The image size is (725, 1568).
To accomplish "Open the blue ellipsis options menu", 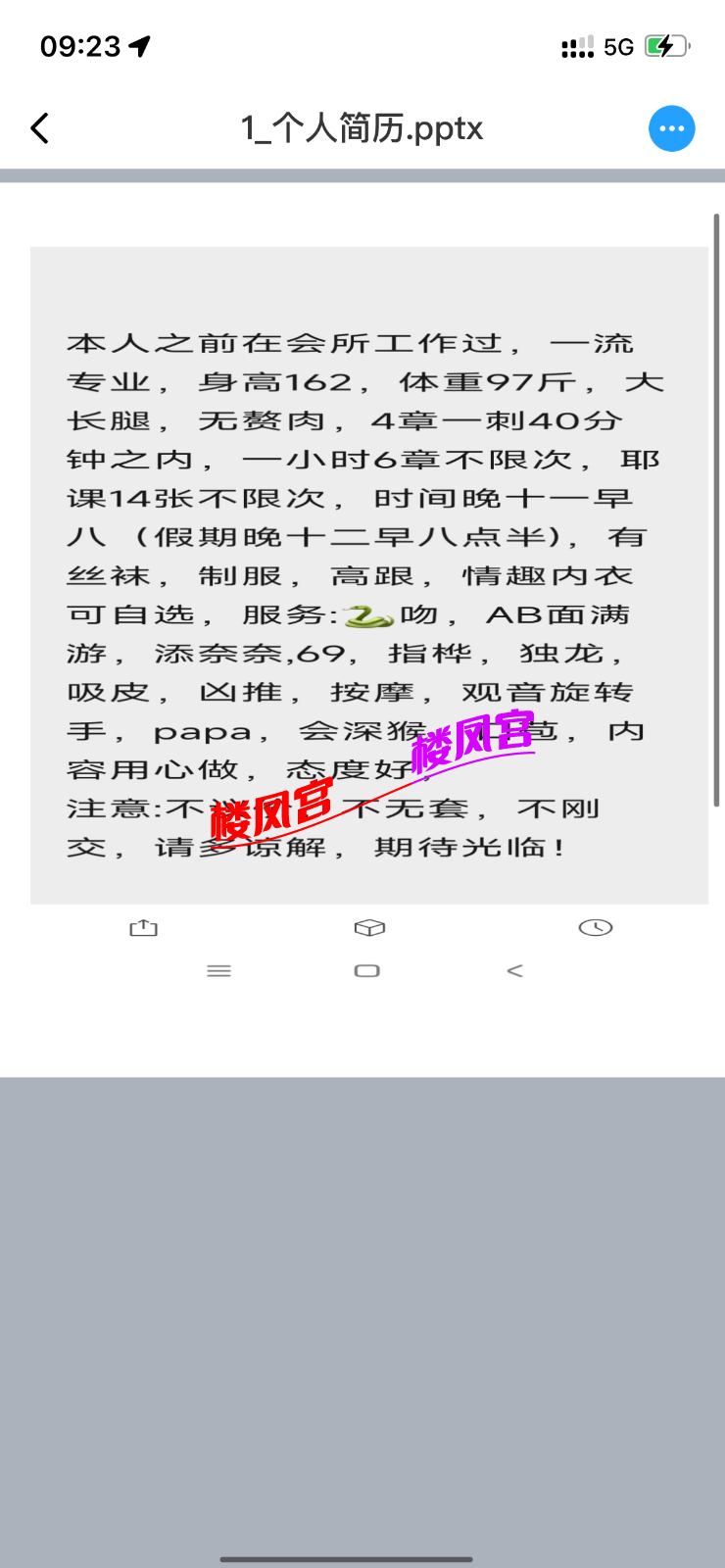I will pyautogui.click(x=671, y=127).
